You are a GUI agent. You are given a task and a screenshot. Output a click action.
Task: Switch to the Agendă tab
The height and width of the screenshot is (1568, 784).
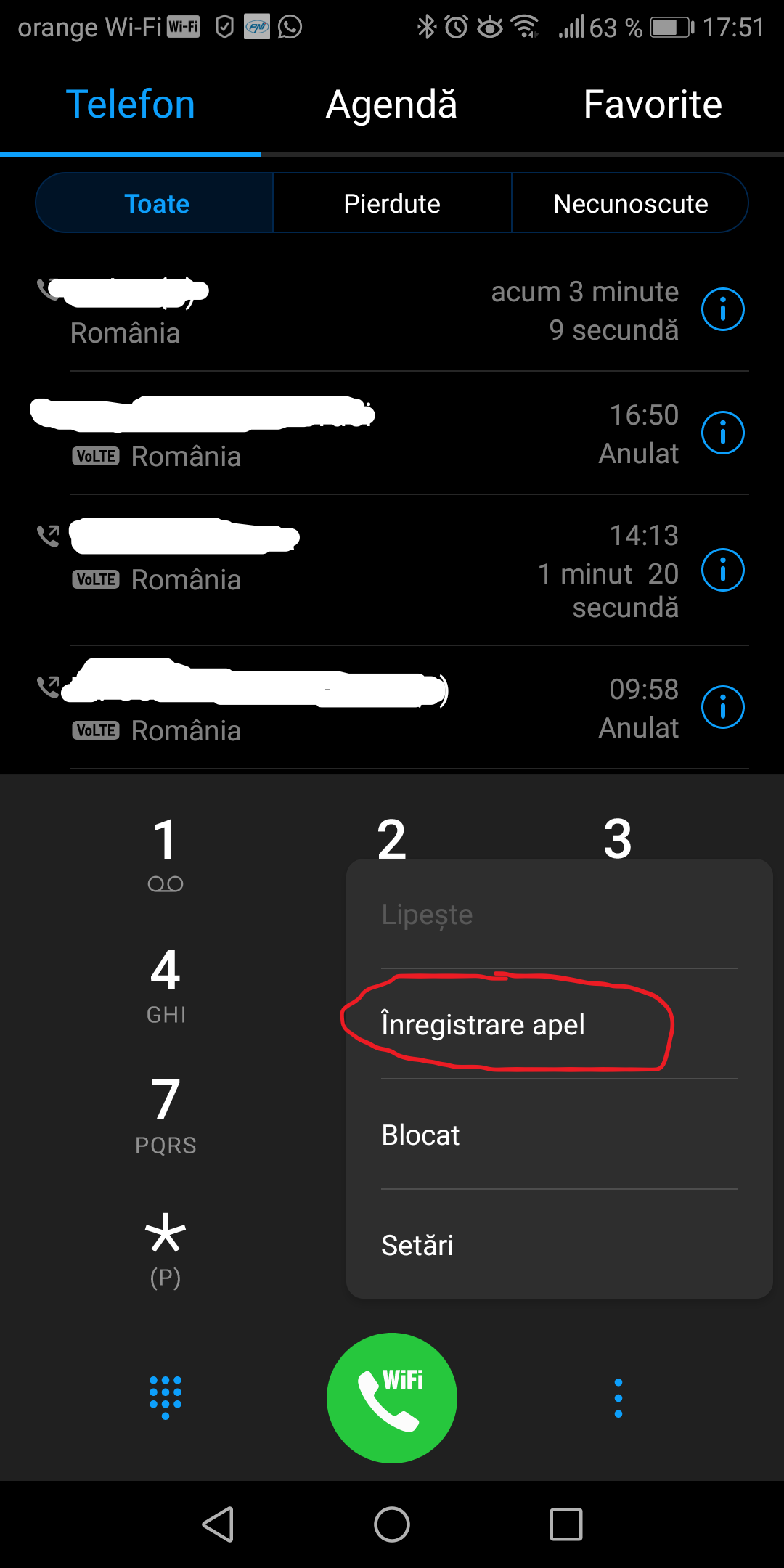[x=391, y=105]
